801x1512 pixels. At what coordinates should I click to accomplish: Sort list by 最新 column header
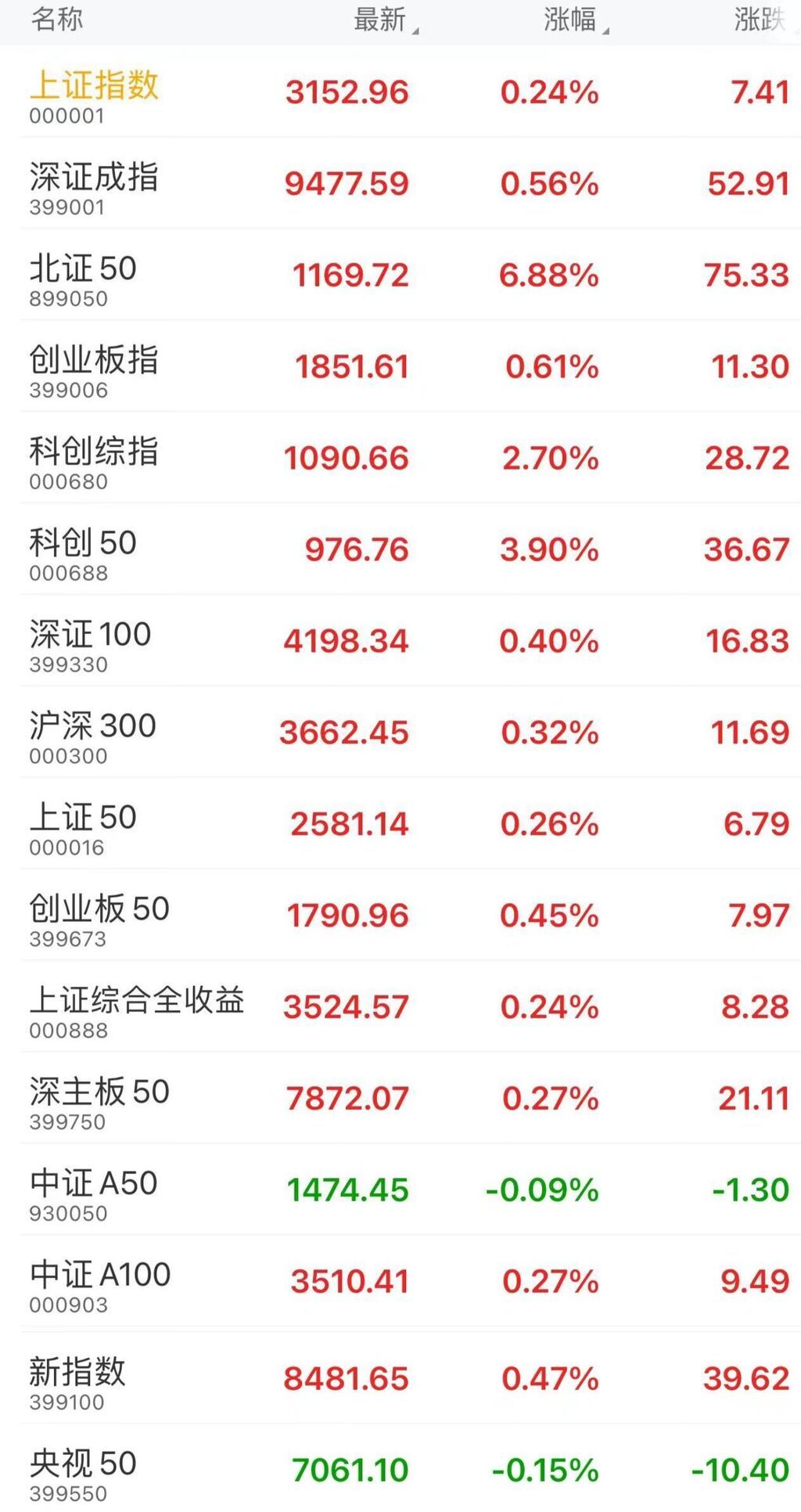pos(386,20)
